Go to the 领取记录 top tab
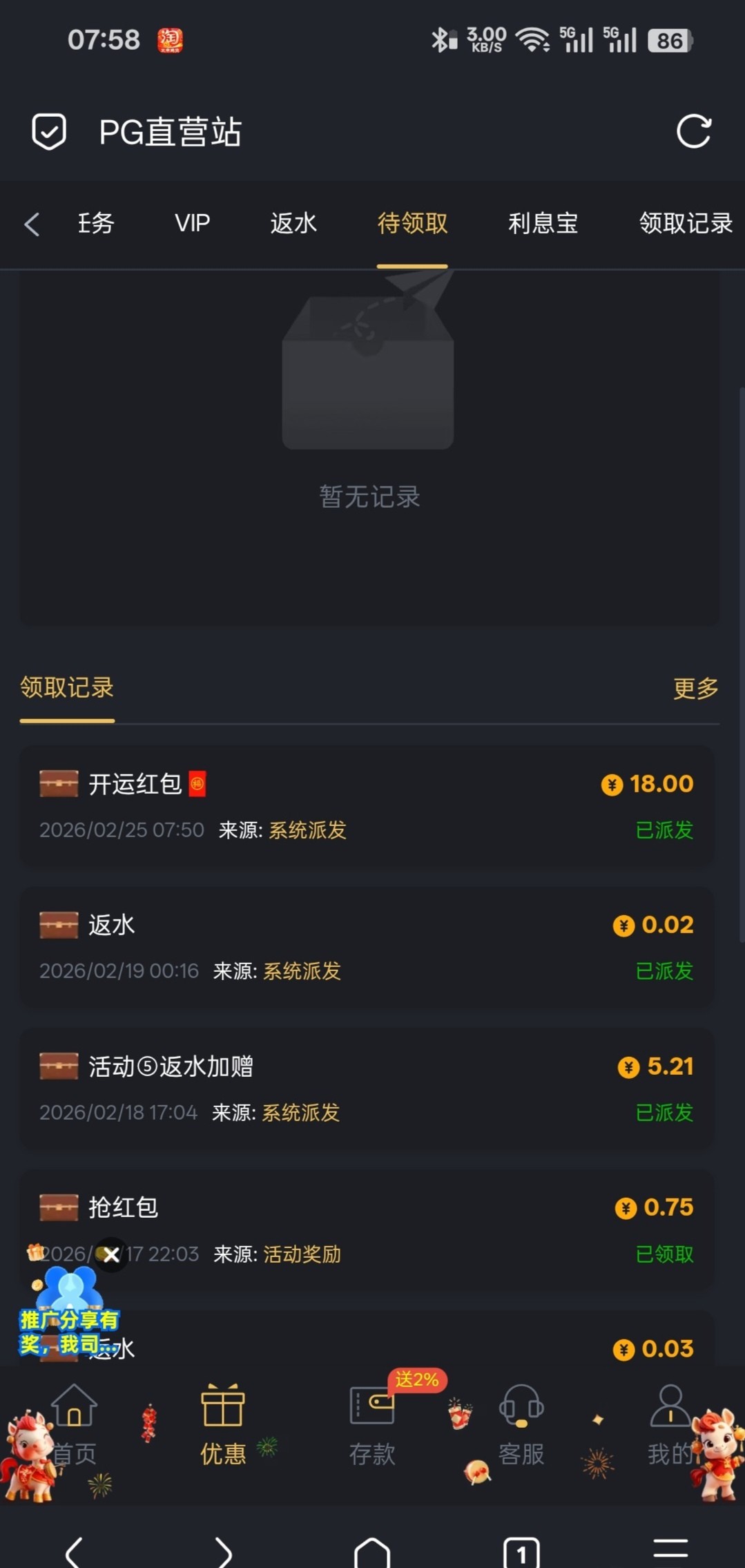The image size is (745, 1568). point(685,223)
